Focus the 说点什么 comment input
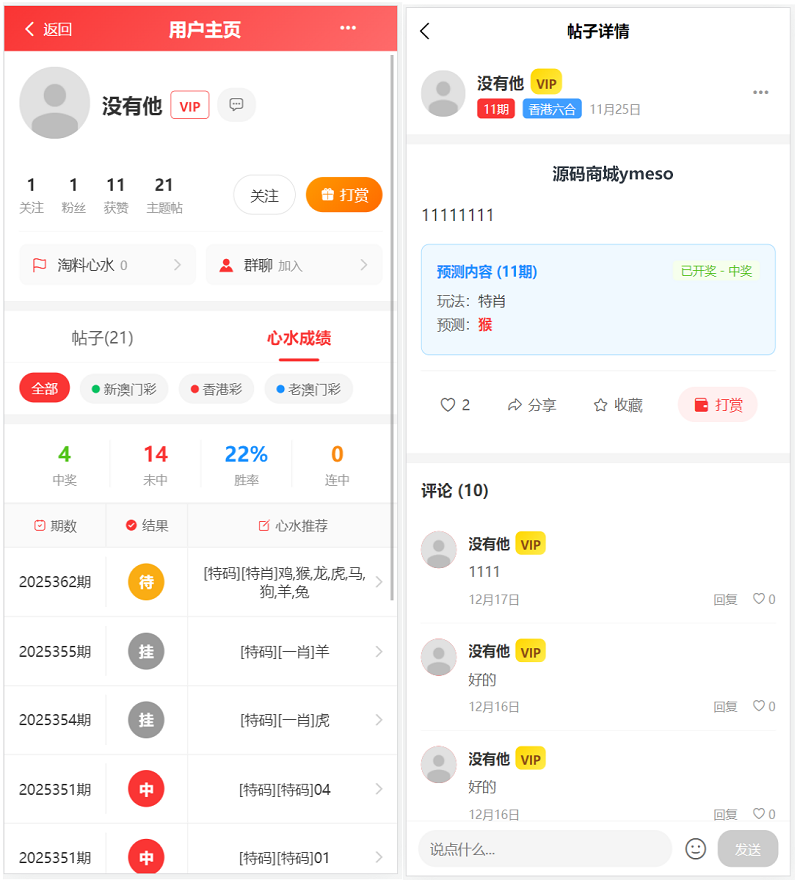 [545, 849]
